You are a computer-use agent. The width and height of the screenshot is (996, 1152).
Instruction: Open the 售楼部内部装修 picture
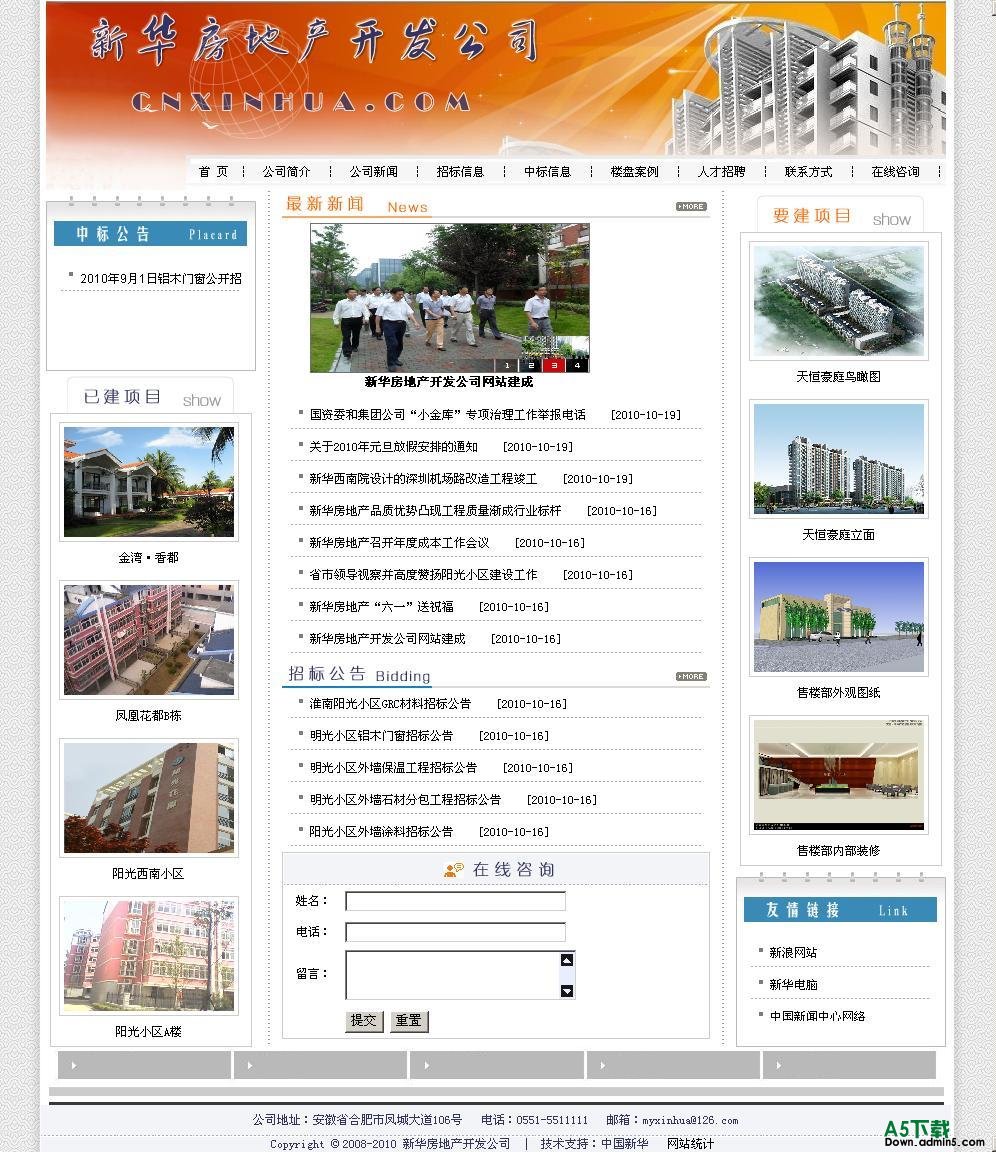tap(838, 775)
